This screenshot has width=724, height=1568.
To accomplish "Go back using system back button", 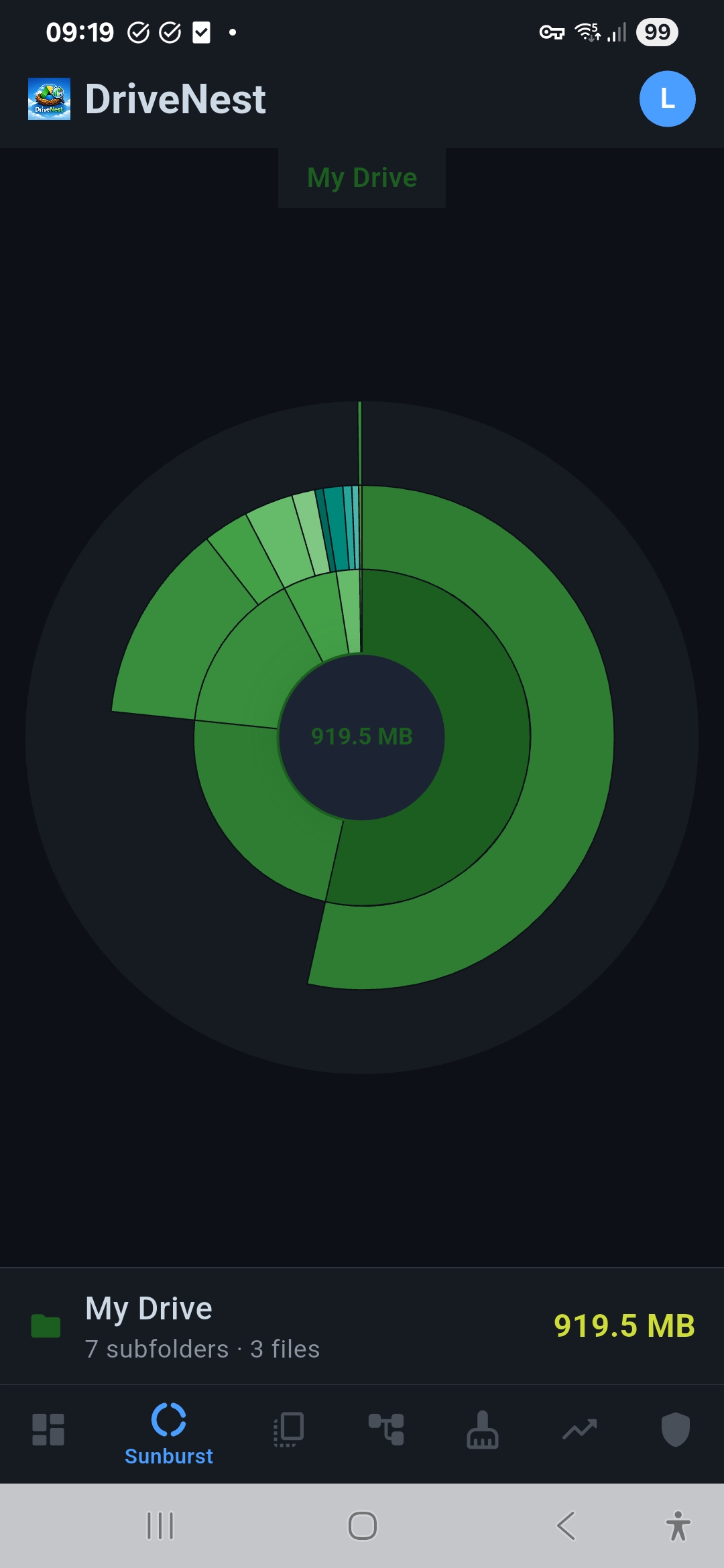I will (x=566, y=1526).
